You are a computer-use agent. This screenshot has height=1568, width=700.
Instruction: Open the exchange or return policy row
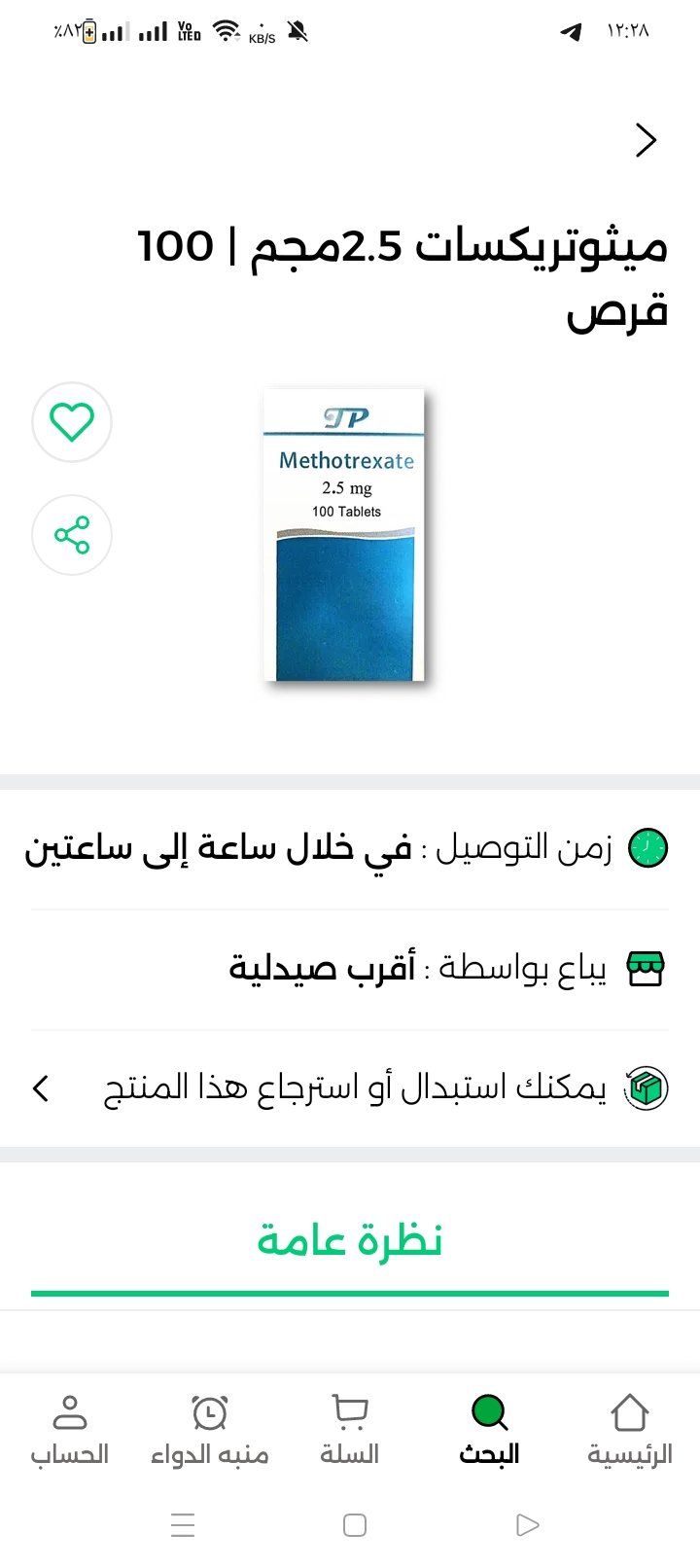click(350, 1087)
